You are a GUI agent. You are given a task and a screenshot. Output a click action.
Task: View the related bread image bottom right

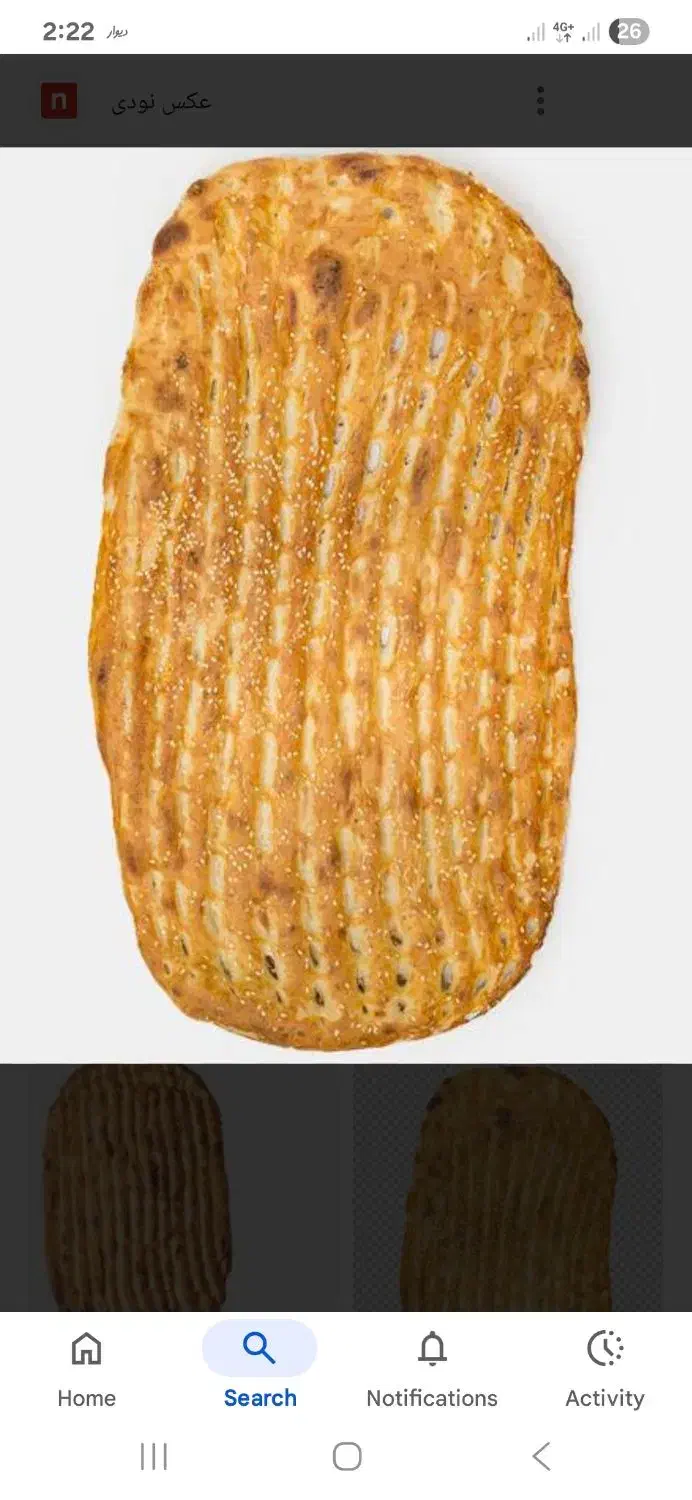tap(508, 1188)
